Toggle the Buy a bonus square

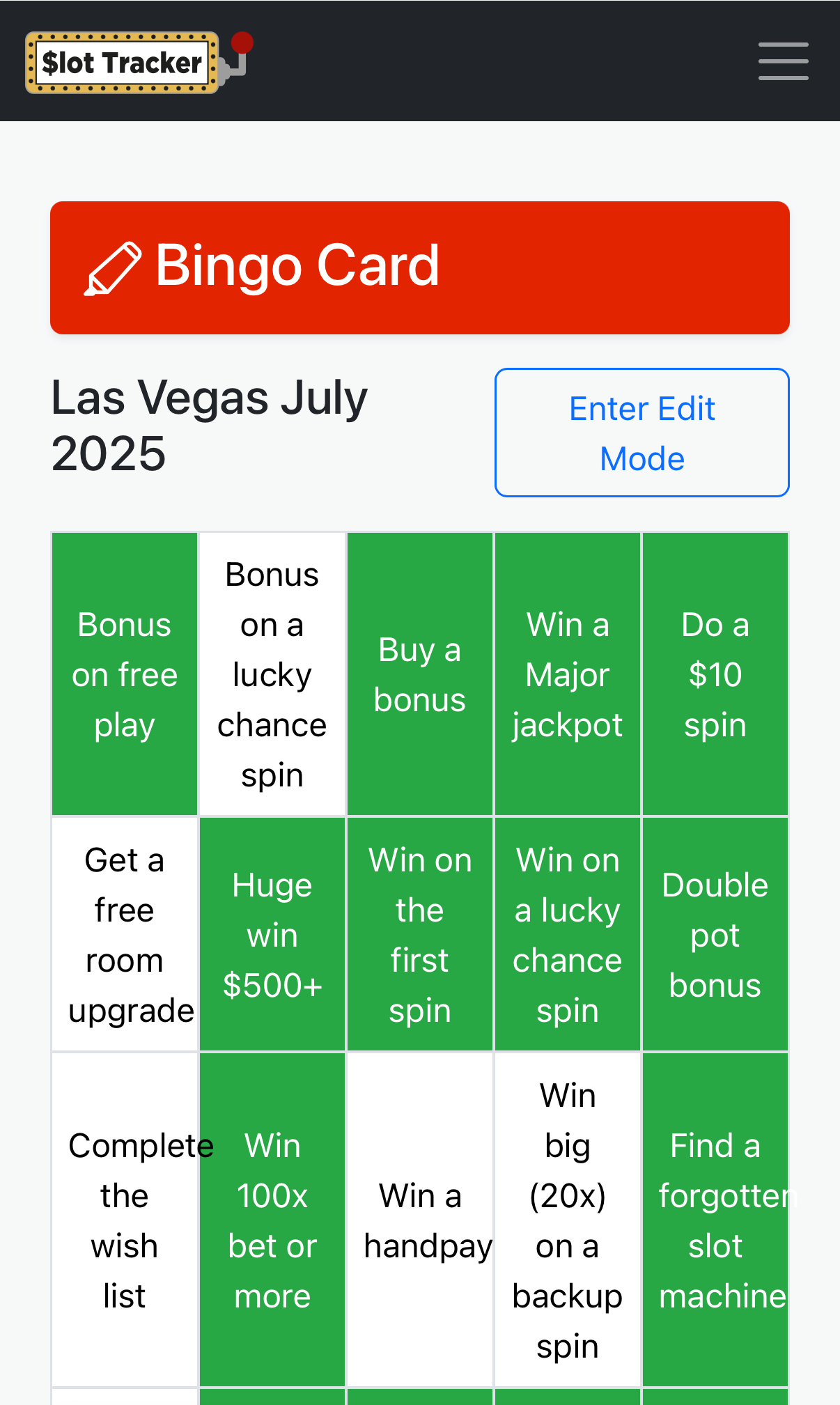[420, 674]
